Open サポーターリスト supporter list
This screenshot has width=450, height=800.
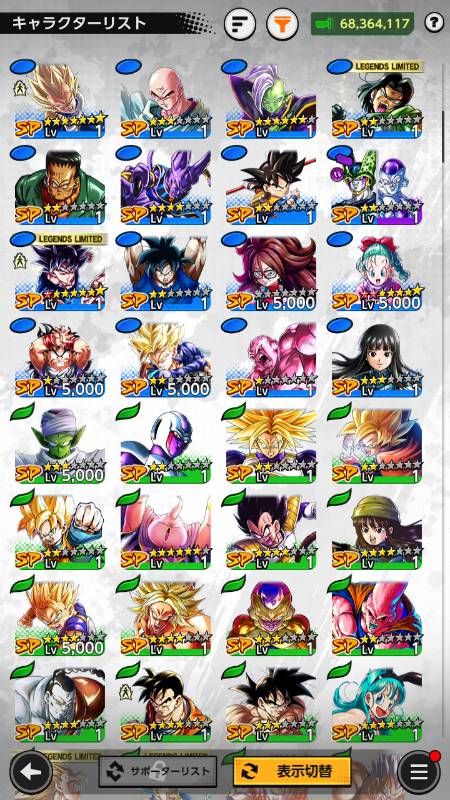pos(158,771)
